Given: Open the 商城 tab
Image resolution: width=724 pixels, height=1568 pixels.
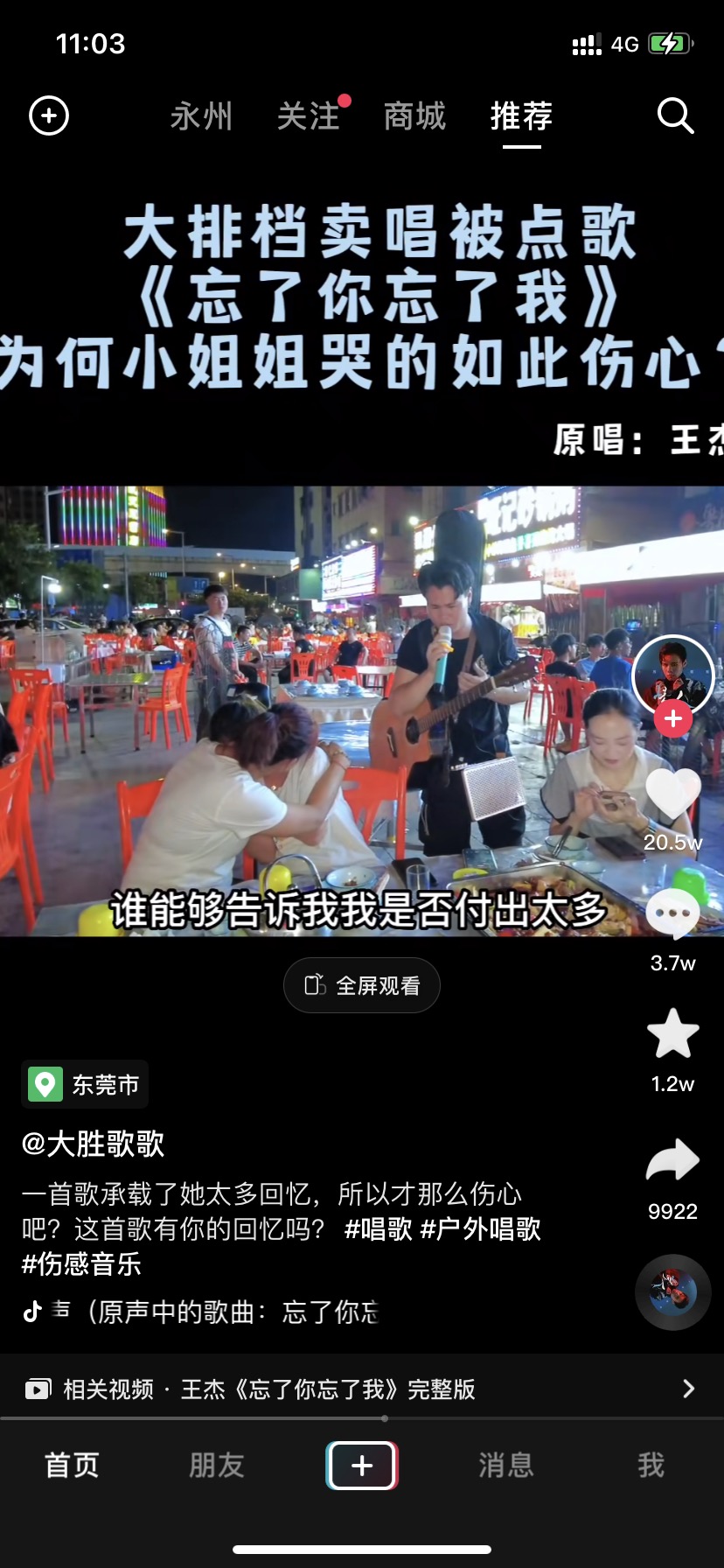Looking at the screenshot, I should pos(414,116).
